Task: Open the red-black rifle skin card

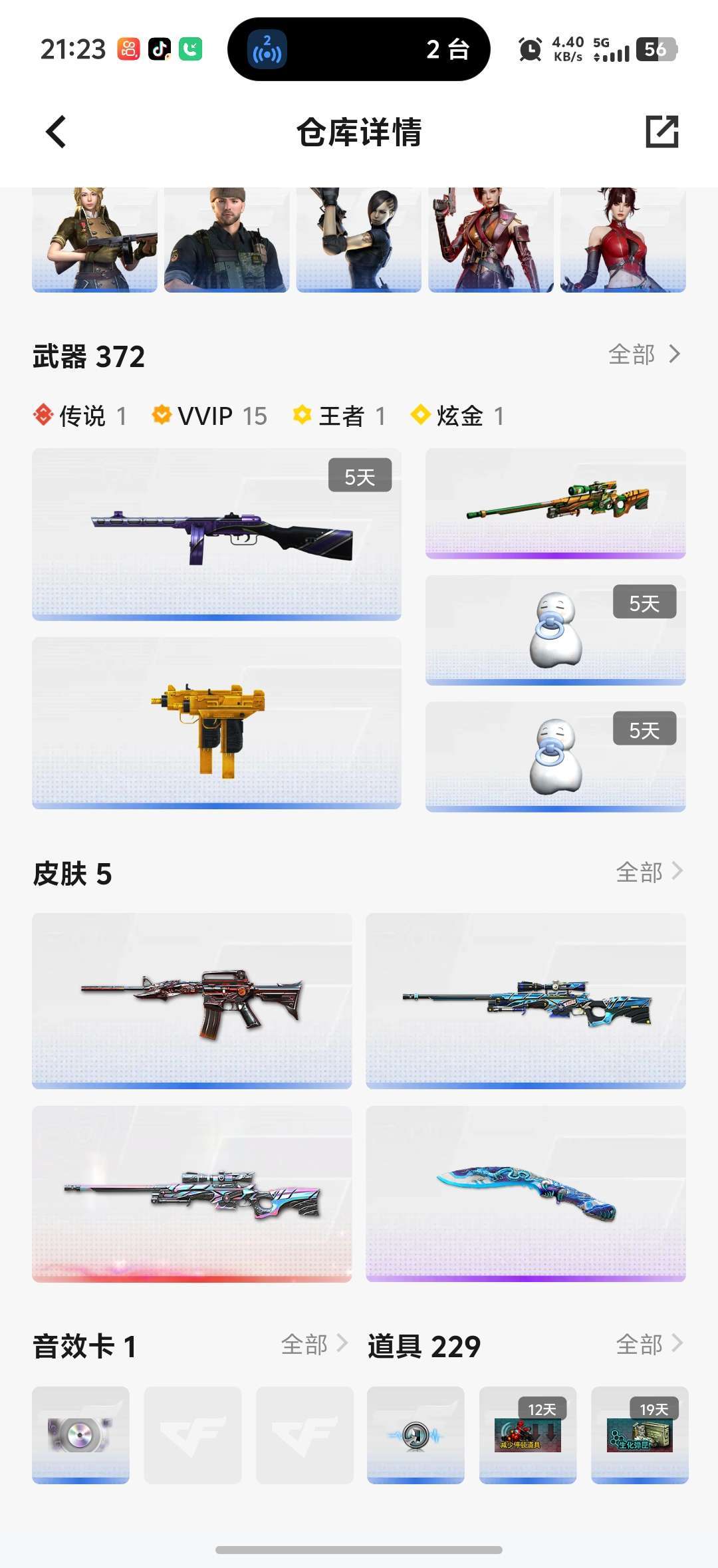Action: click(192, 1001)
